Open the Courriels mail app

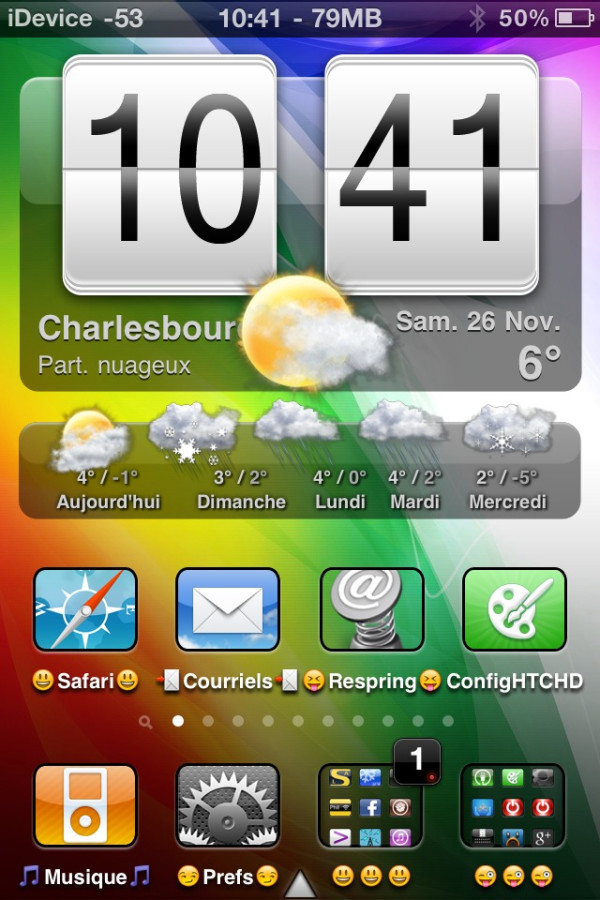click(x=227, y=610)
